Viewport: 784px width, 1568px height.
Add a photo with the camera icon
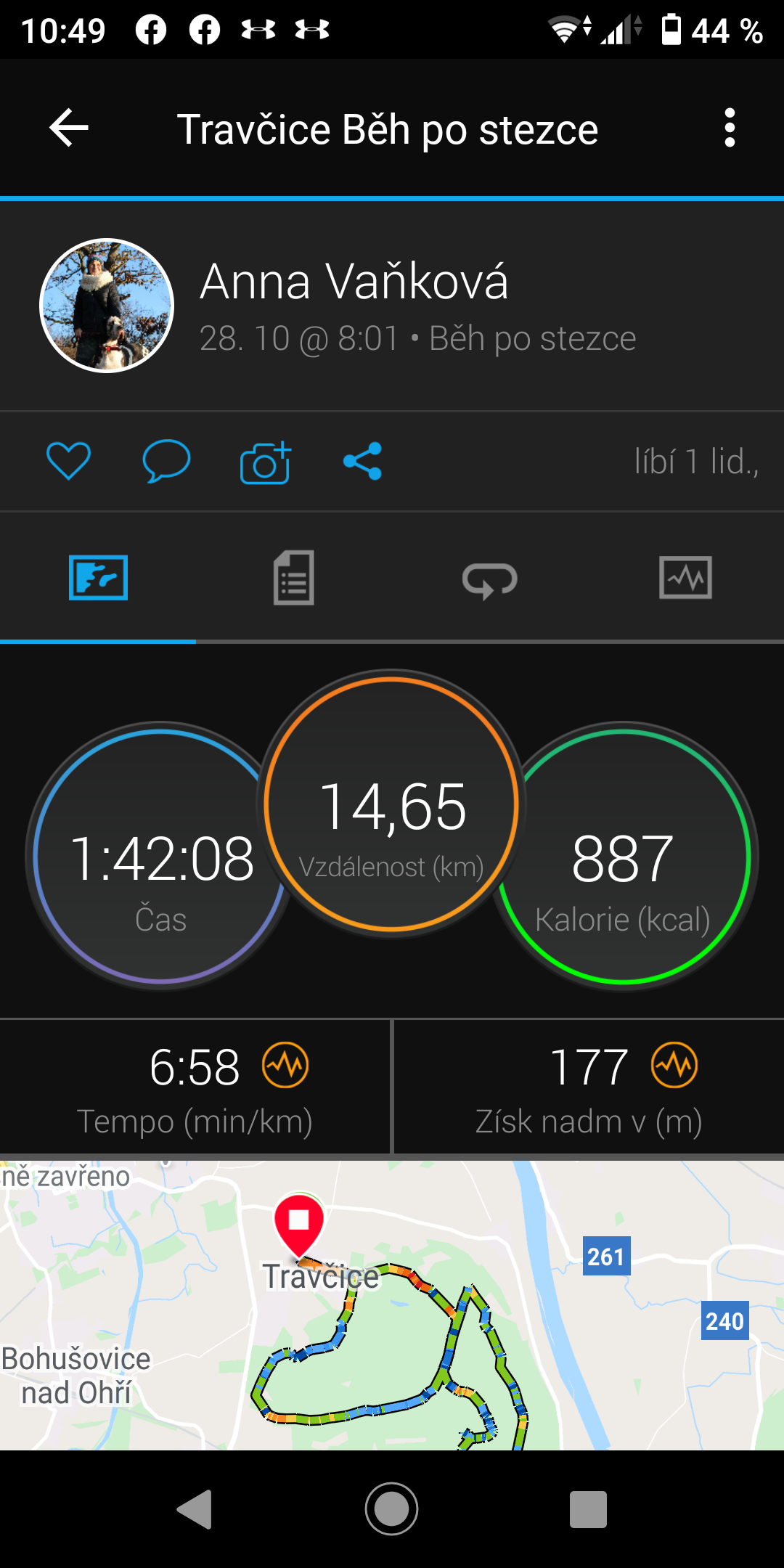tap(265, 462)
